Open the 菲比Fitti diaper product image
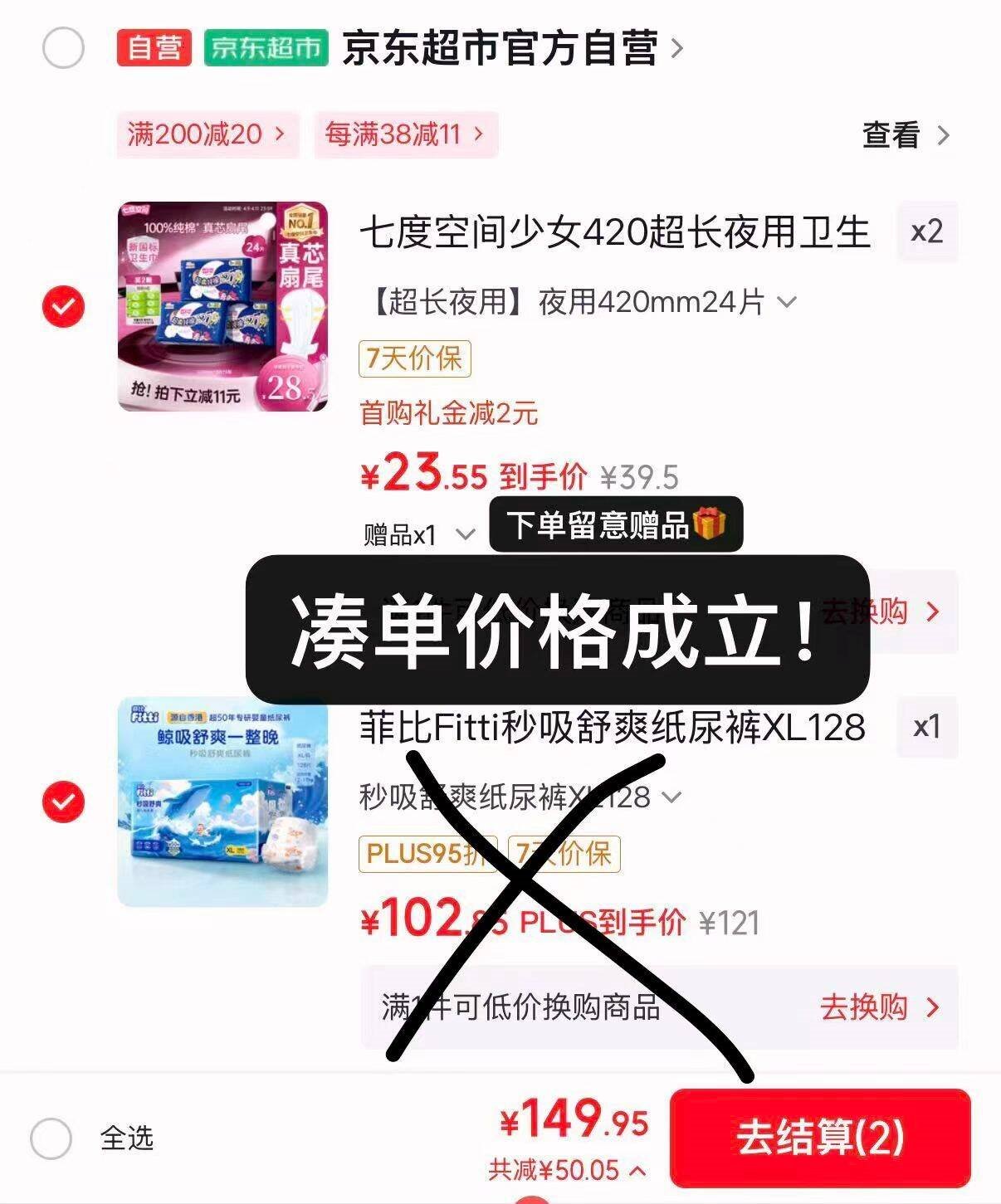This screenshot has height=1204, width=1001. (222, 802)
